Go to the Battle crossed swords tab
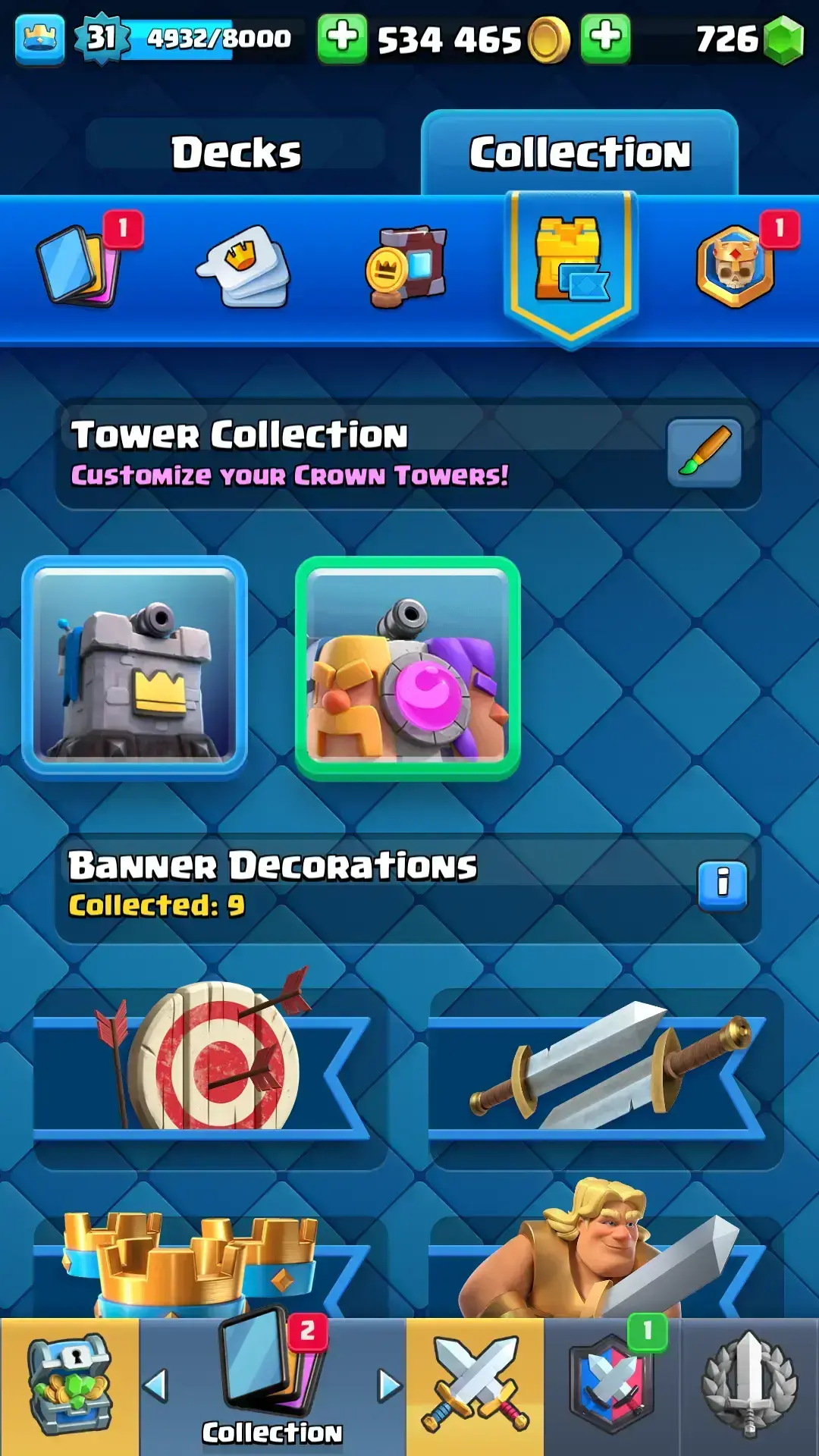The width and height of the screenshot is (819, 1456). tap(475, 1386)
